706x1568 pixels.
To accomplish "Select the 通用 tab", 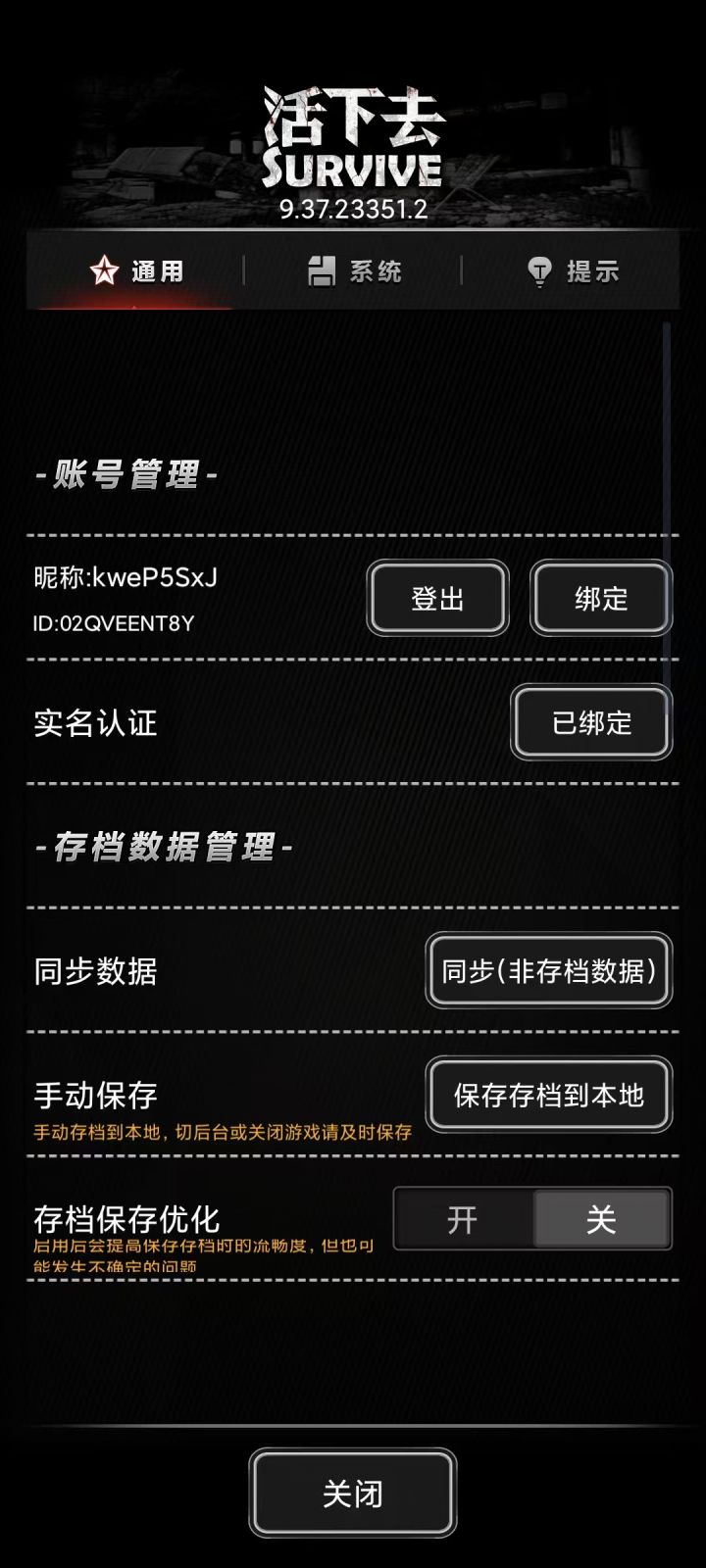I will [137, 271].
